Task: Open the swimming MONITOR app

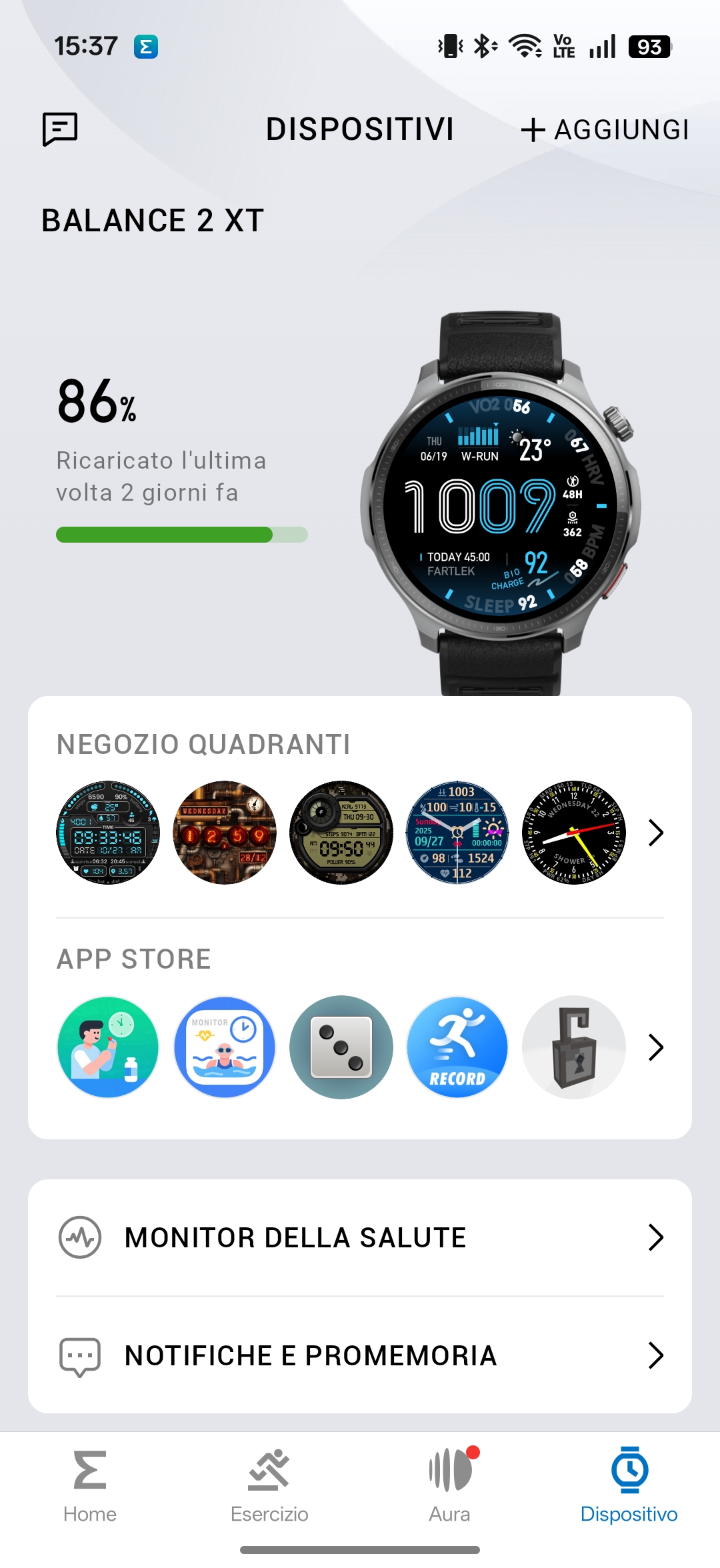Action: [225, 1047]
